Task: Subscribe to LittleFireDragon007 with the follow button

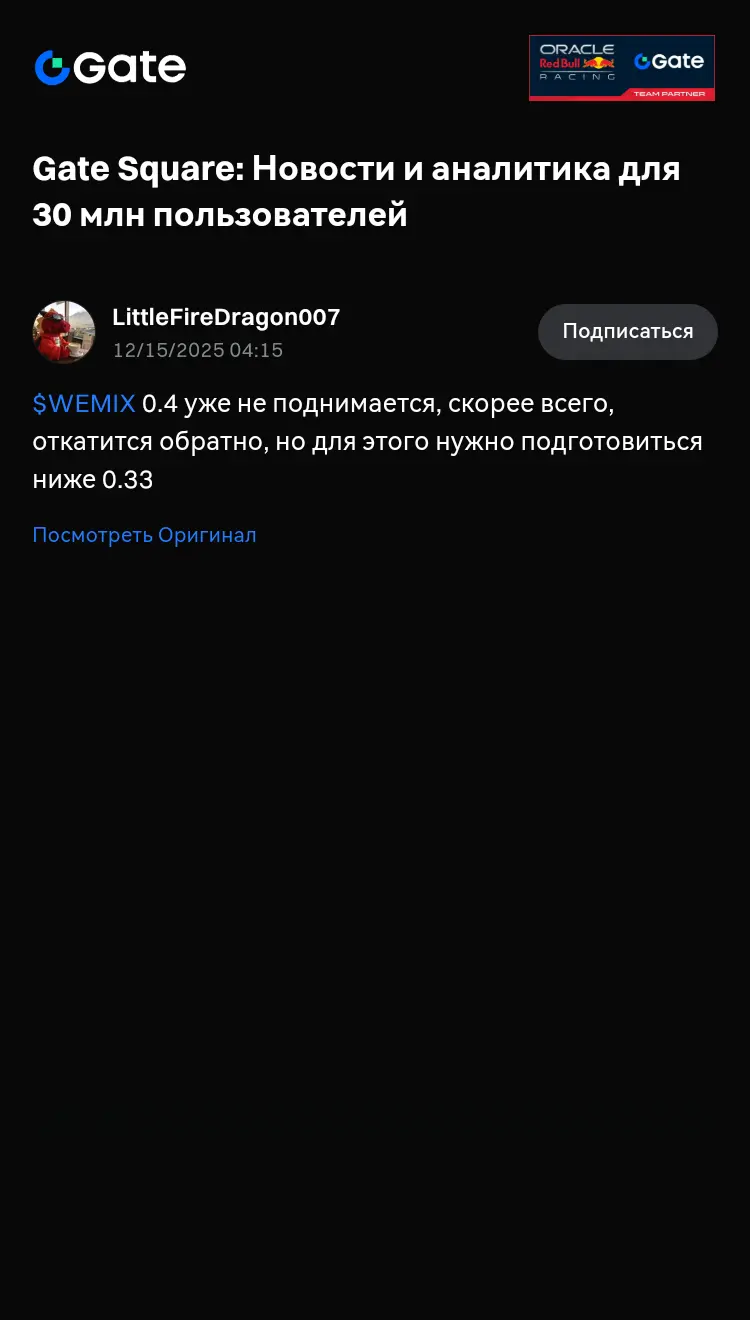Action: tap(627, 331)
